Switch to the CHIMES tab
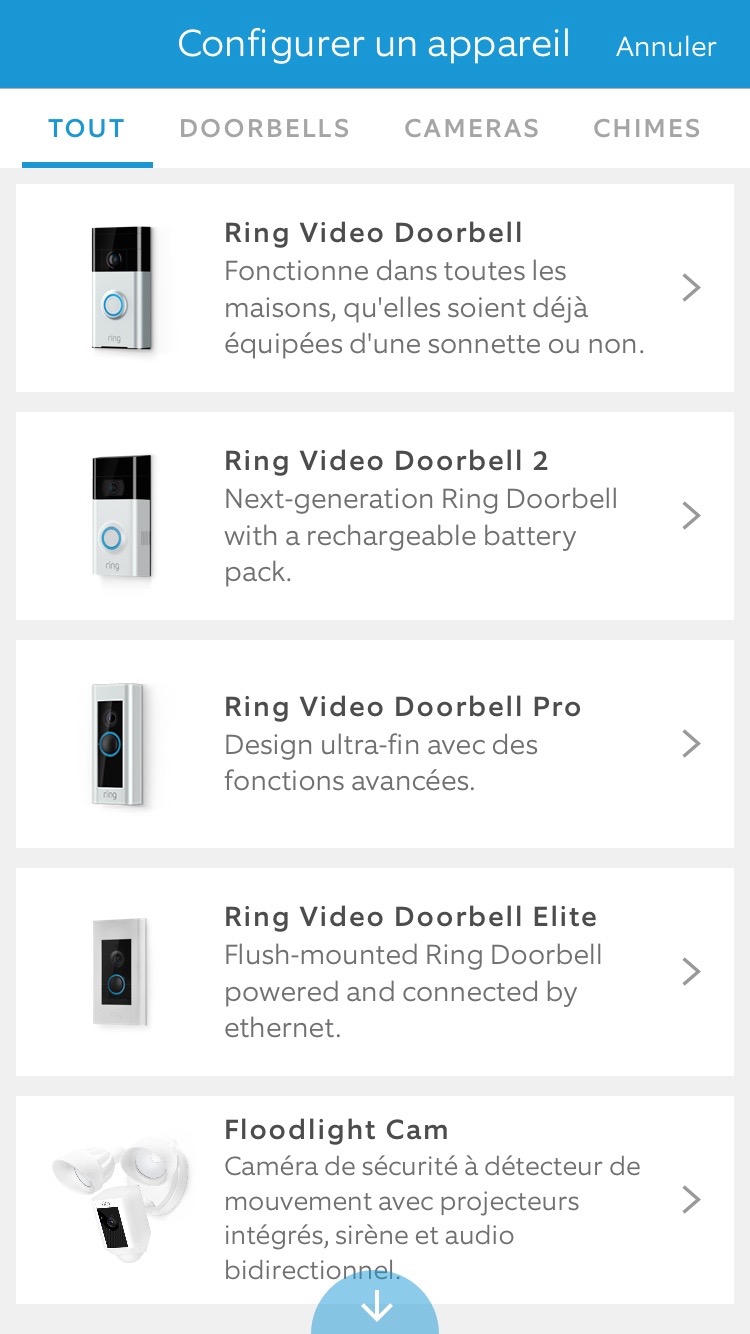This screenshot has width=750, height=1334. coord(646,129)
